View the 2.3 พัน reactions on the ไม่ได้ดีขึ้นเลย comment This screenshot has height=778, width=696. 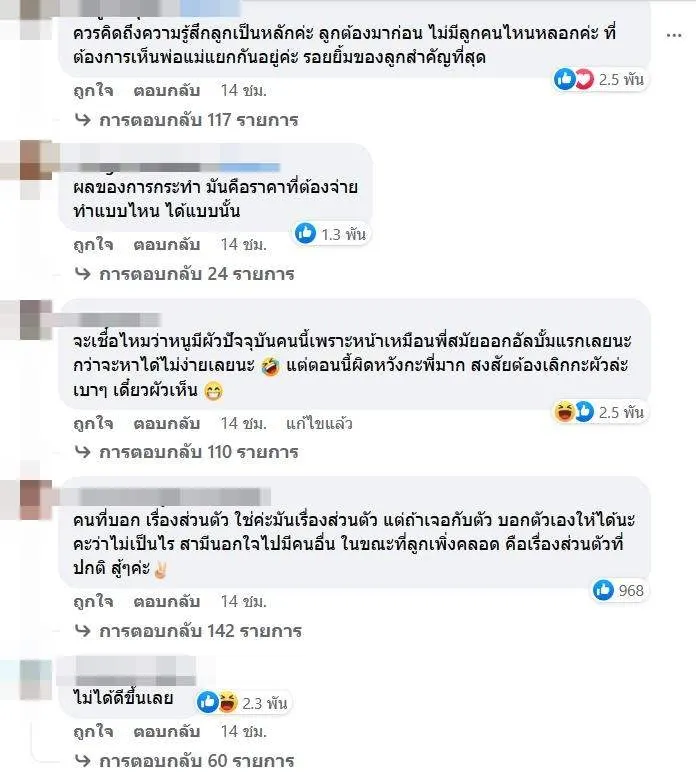pyautogui.click(x=242, y=703)
